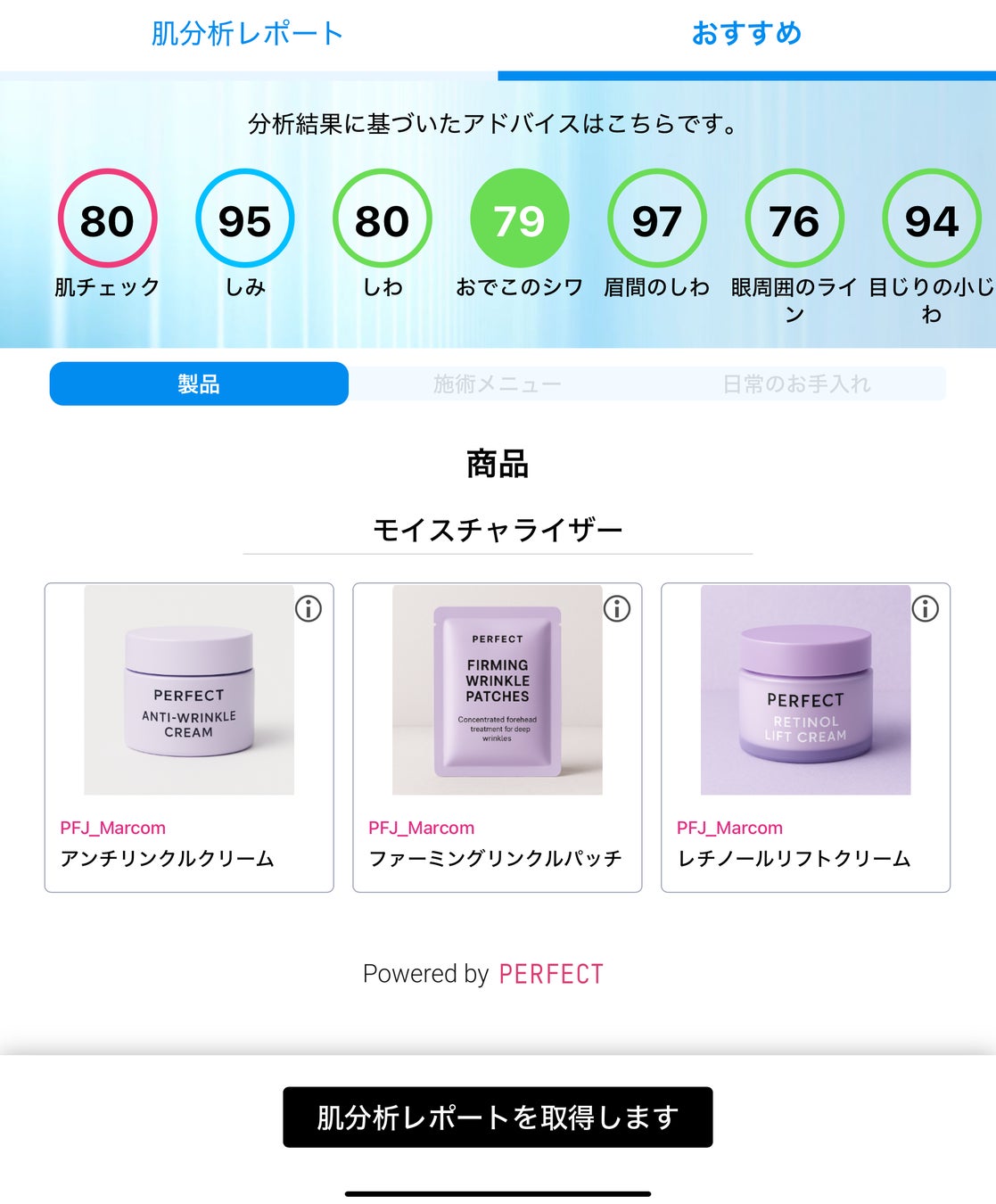View the 眉間のしわ score advice
Image resolution: width=996 pixels, height=1204 pixels.
[656, 219]
